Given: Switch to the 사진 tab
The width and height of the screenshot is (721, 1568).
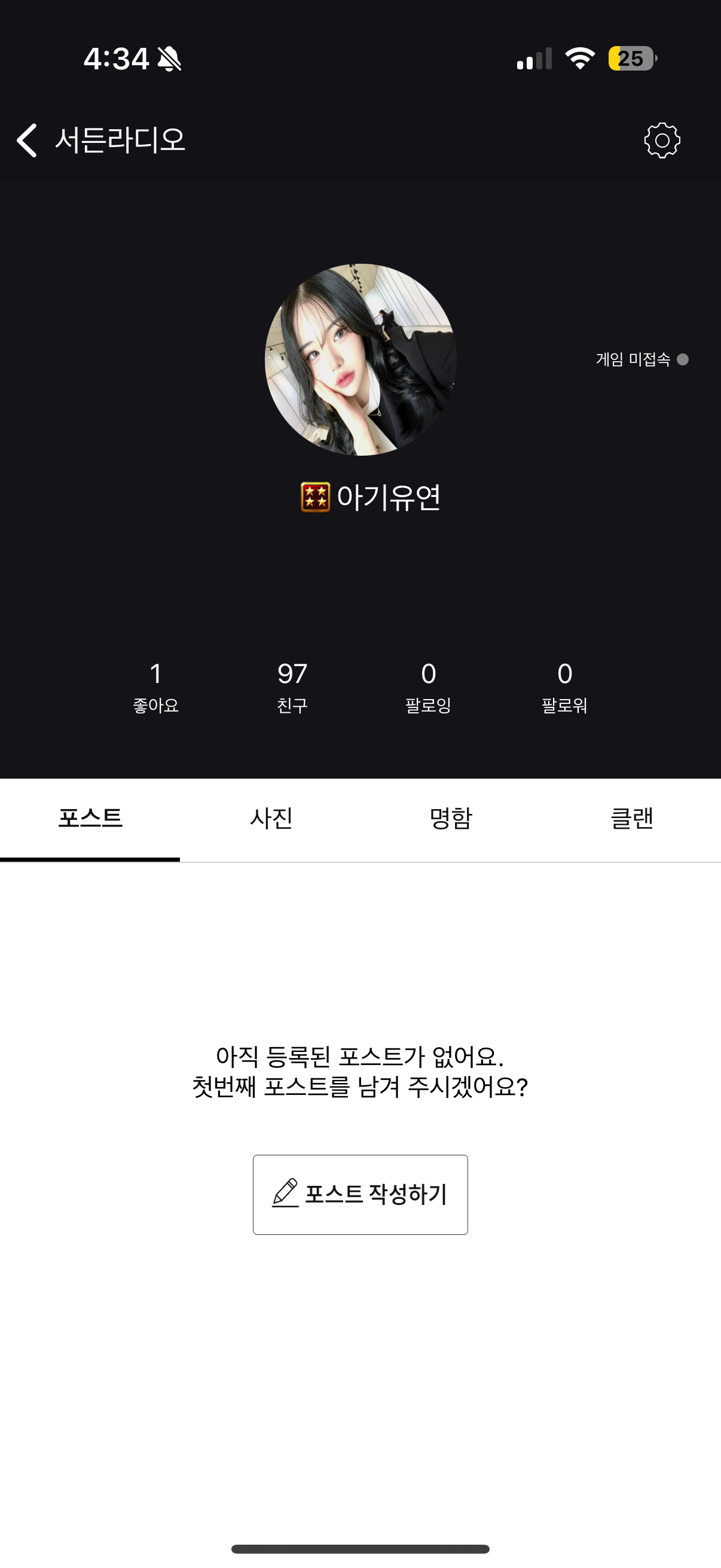Looking at the screenshot, I should 271,819.
